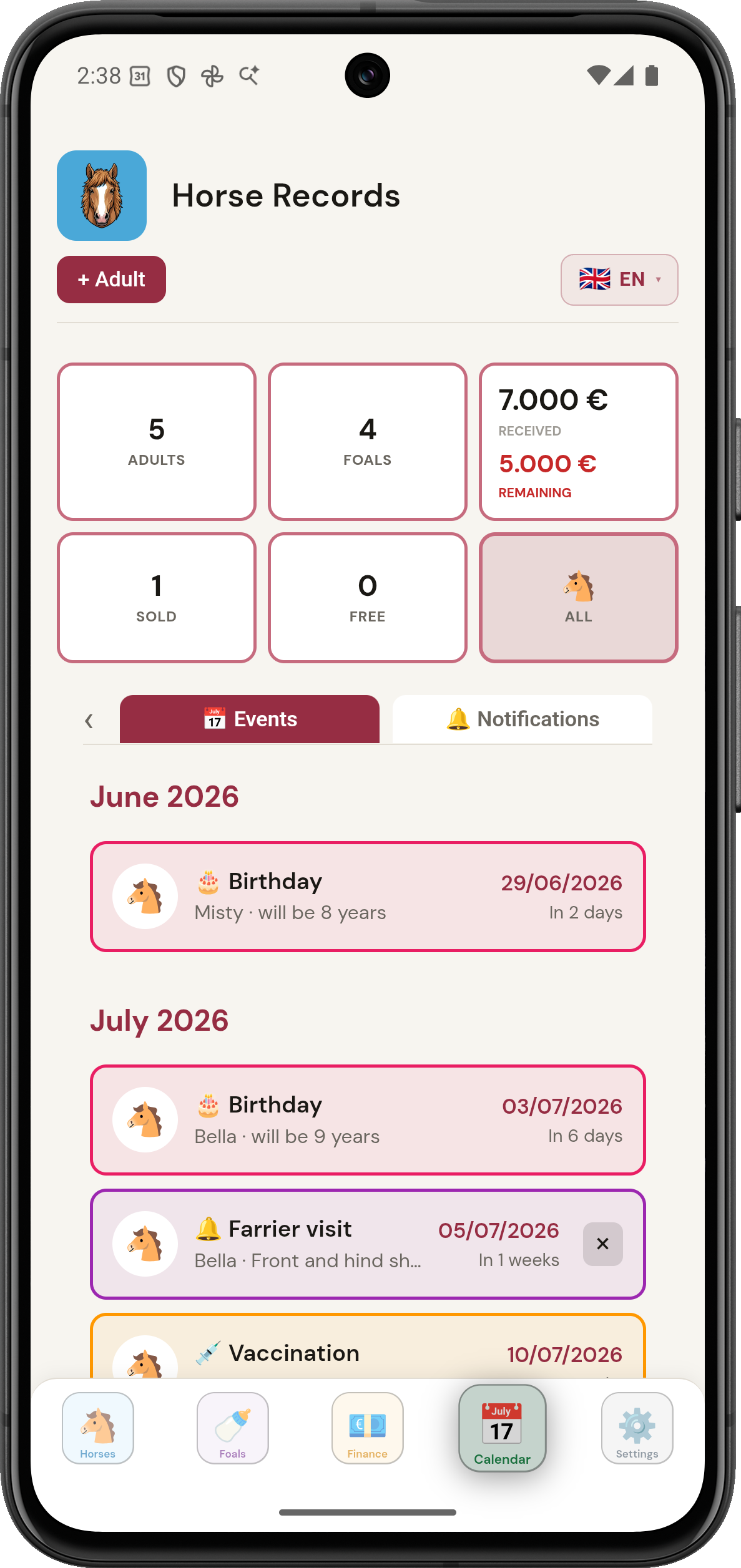Open Misty's birthday event
The image size is (741, 1568).
click(368, 897)
